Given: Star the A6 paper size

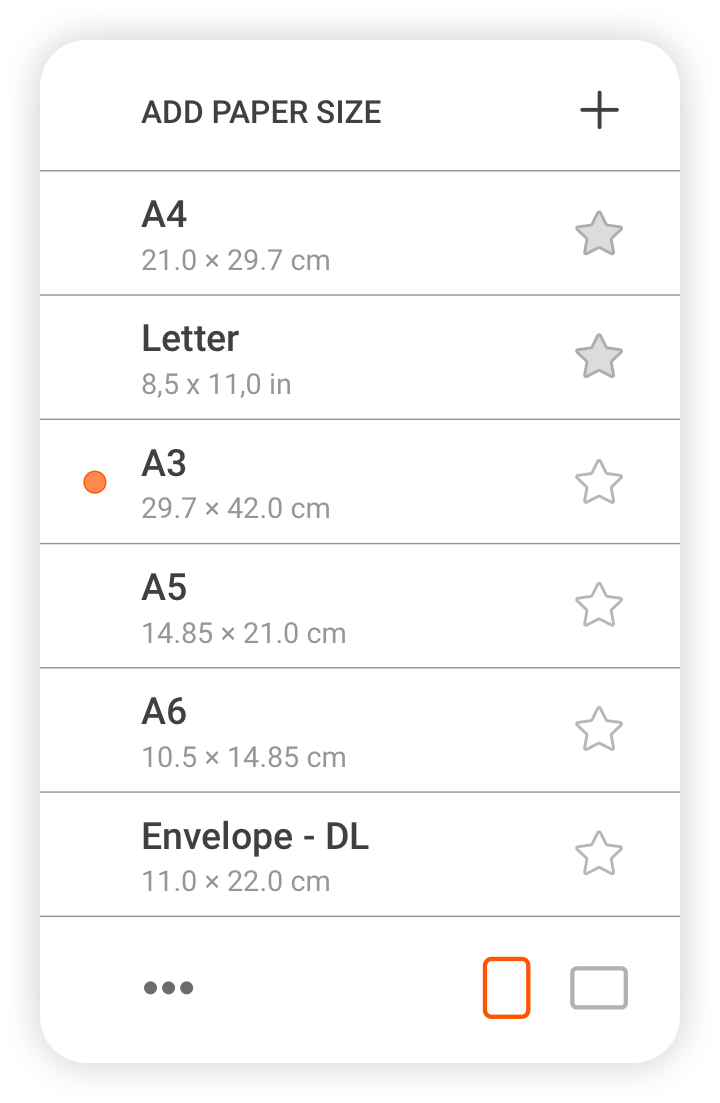Looking at the screenshot, I should pos(598,730).
